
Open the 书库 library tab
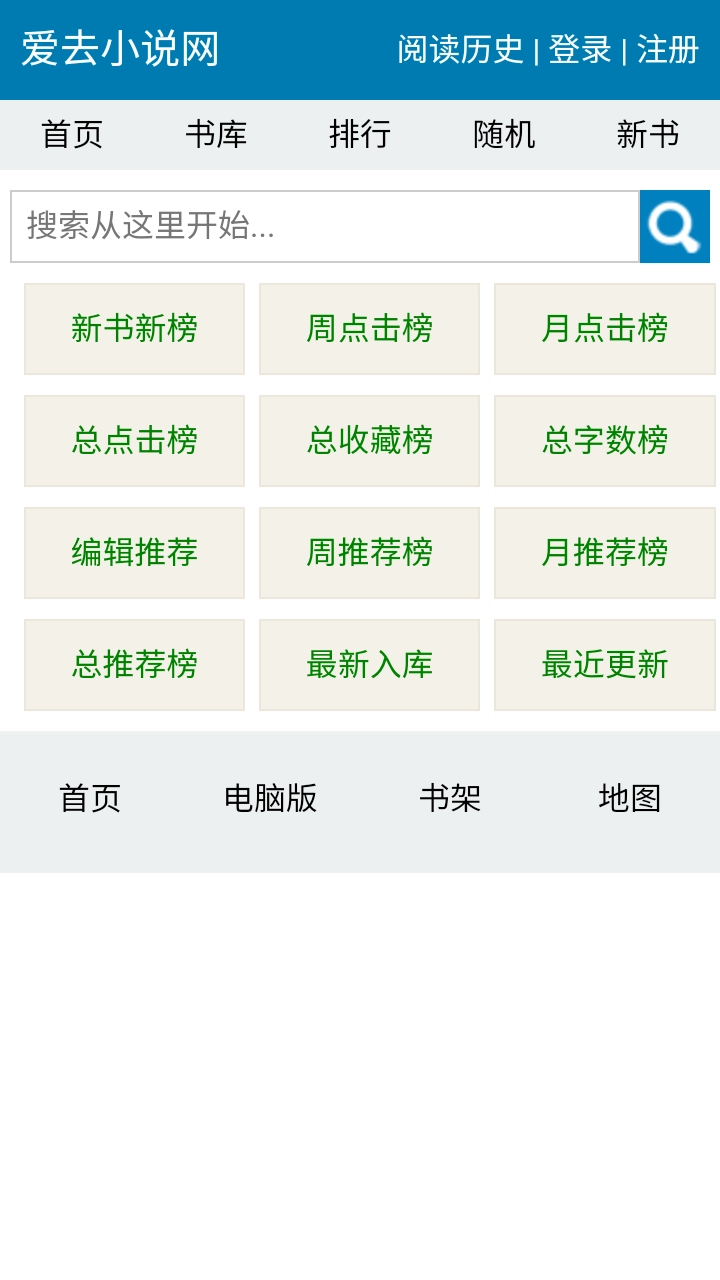click(215, 135)
